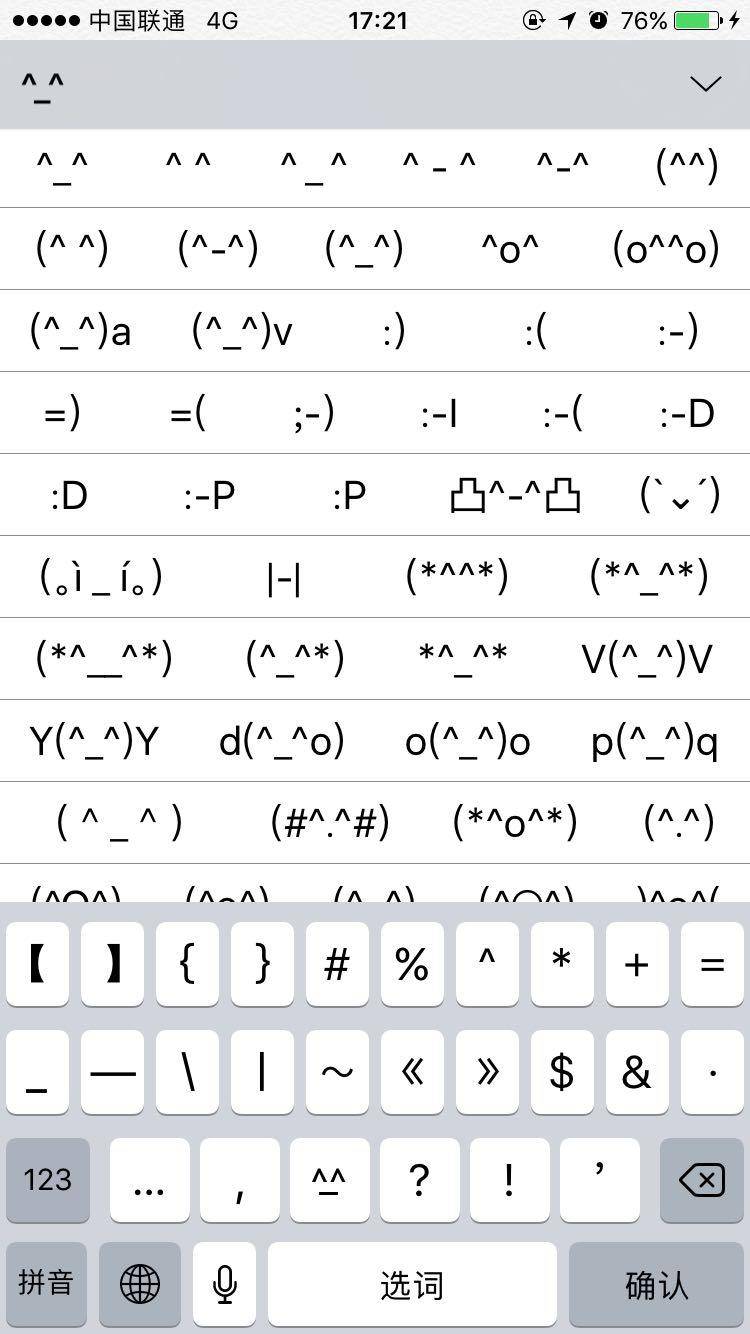Start dictation with the microphone key

click(x=225, y=1285)
